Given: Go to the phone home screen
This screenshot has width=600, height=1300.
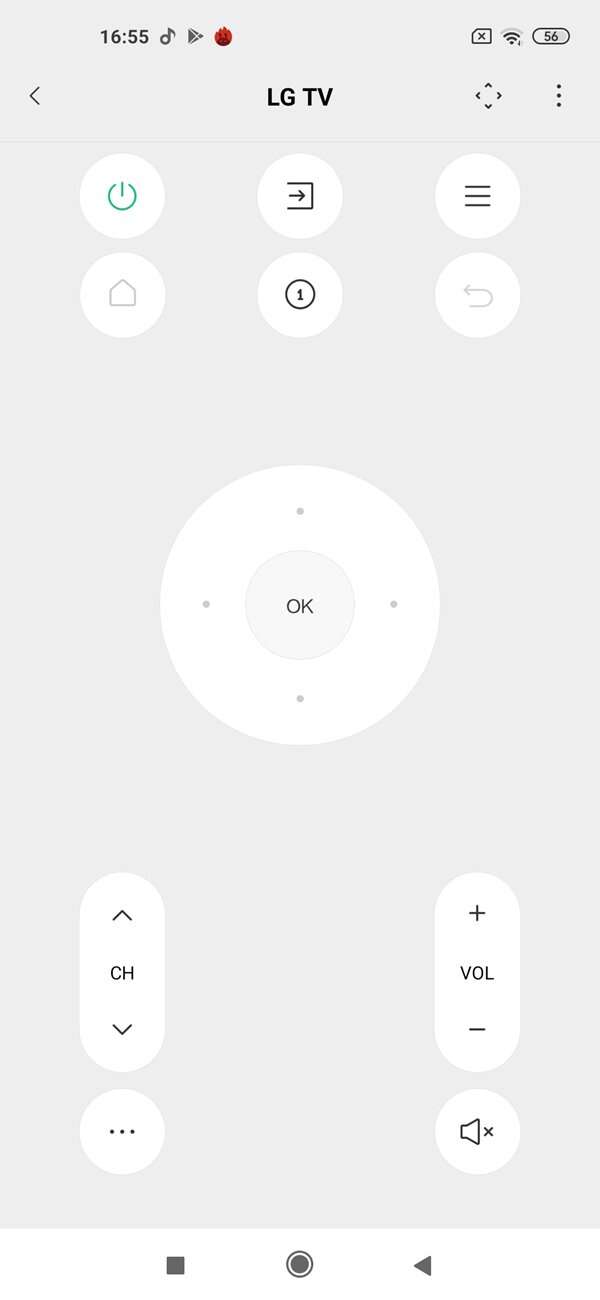Looking at the screenshot, I should pos(299,1265).
